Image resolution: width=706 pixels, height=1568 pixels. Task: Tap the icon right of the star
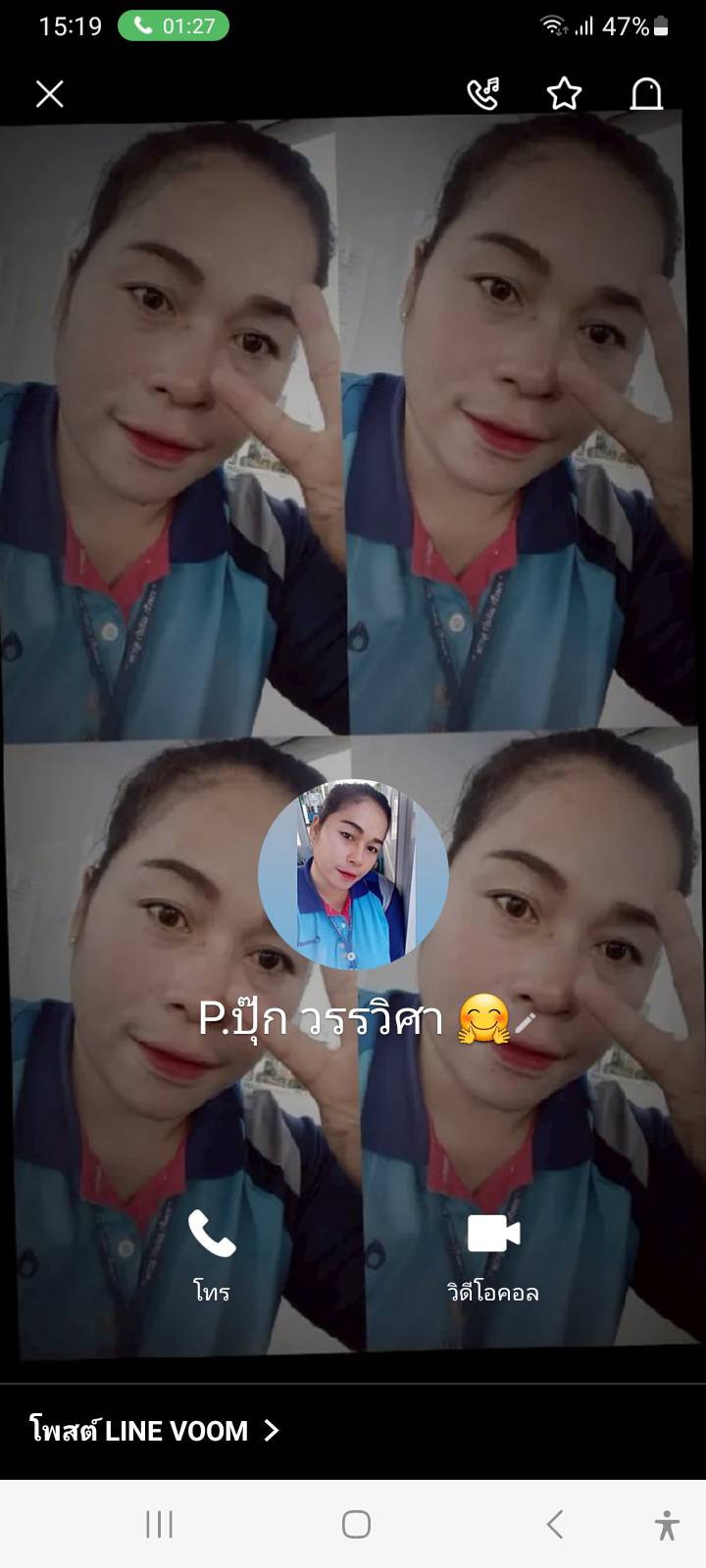pyautogui.click(x=646, y=94)
